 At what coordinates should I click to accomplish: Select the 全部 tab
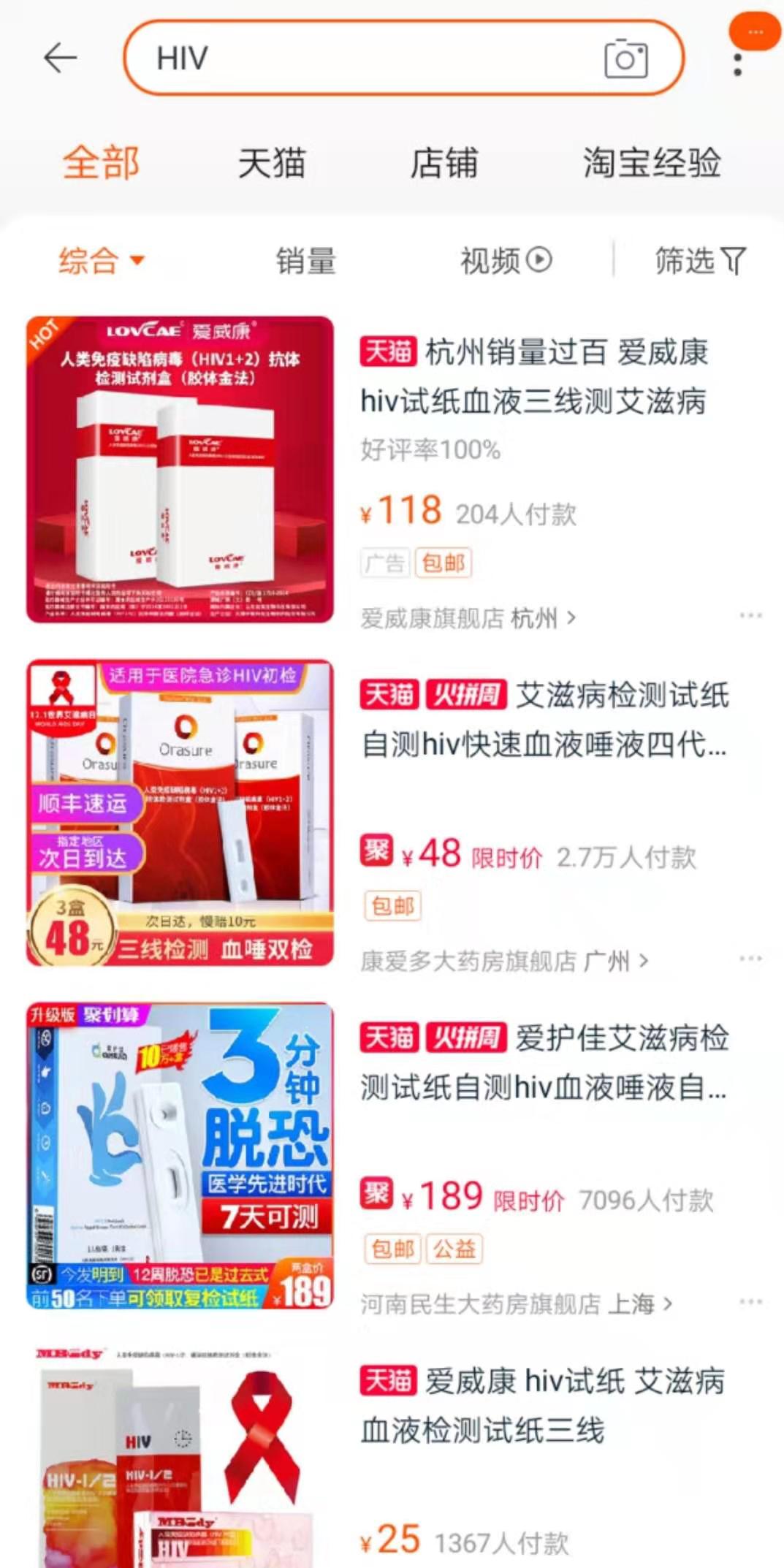(101, 162)
